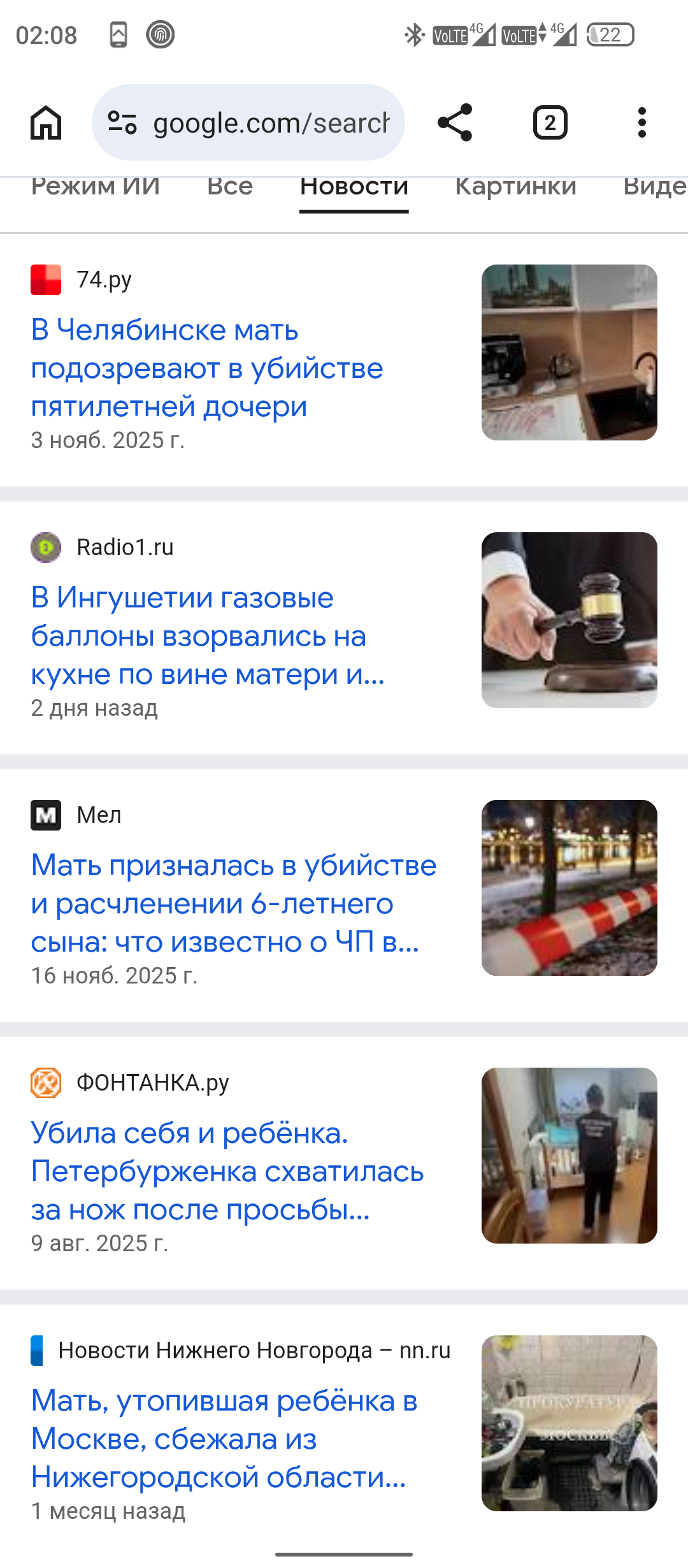Switch to the Режим ИИ tab

(96, 187)
